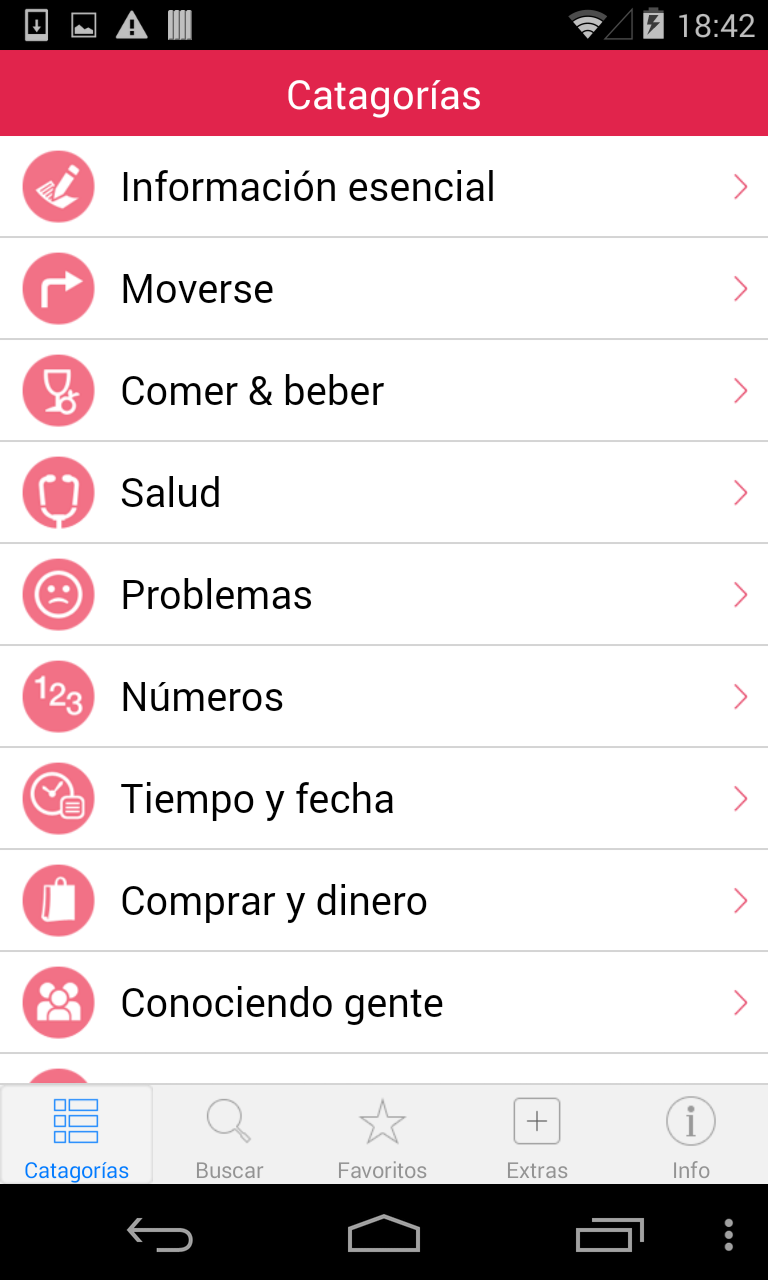Open Comprar y dinero category
Screen dimensions: 768x1280
[x=384, y=901]
